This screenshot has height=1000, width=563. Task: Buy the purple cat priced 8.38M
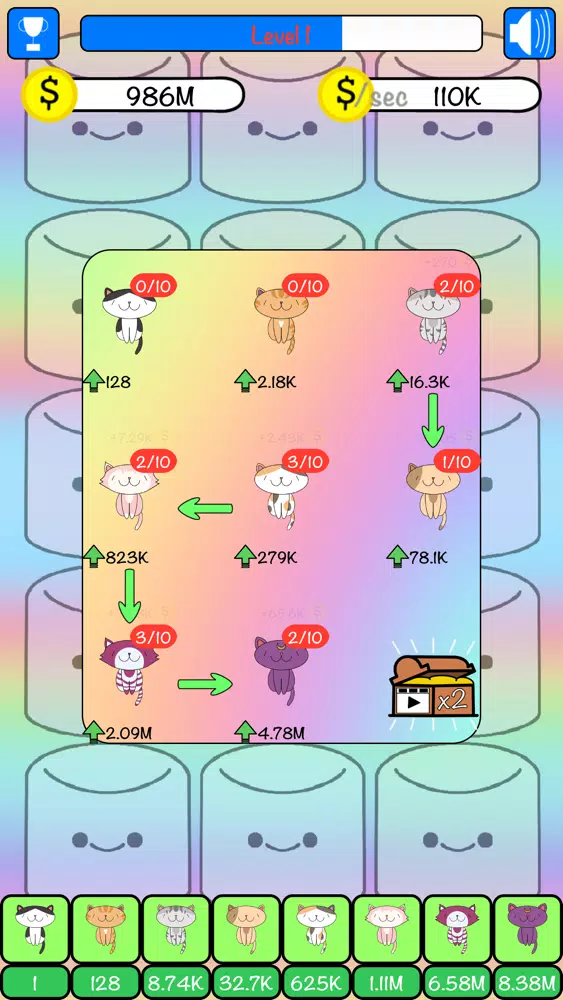(527, 946)
